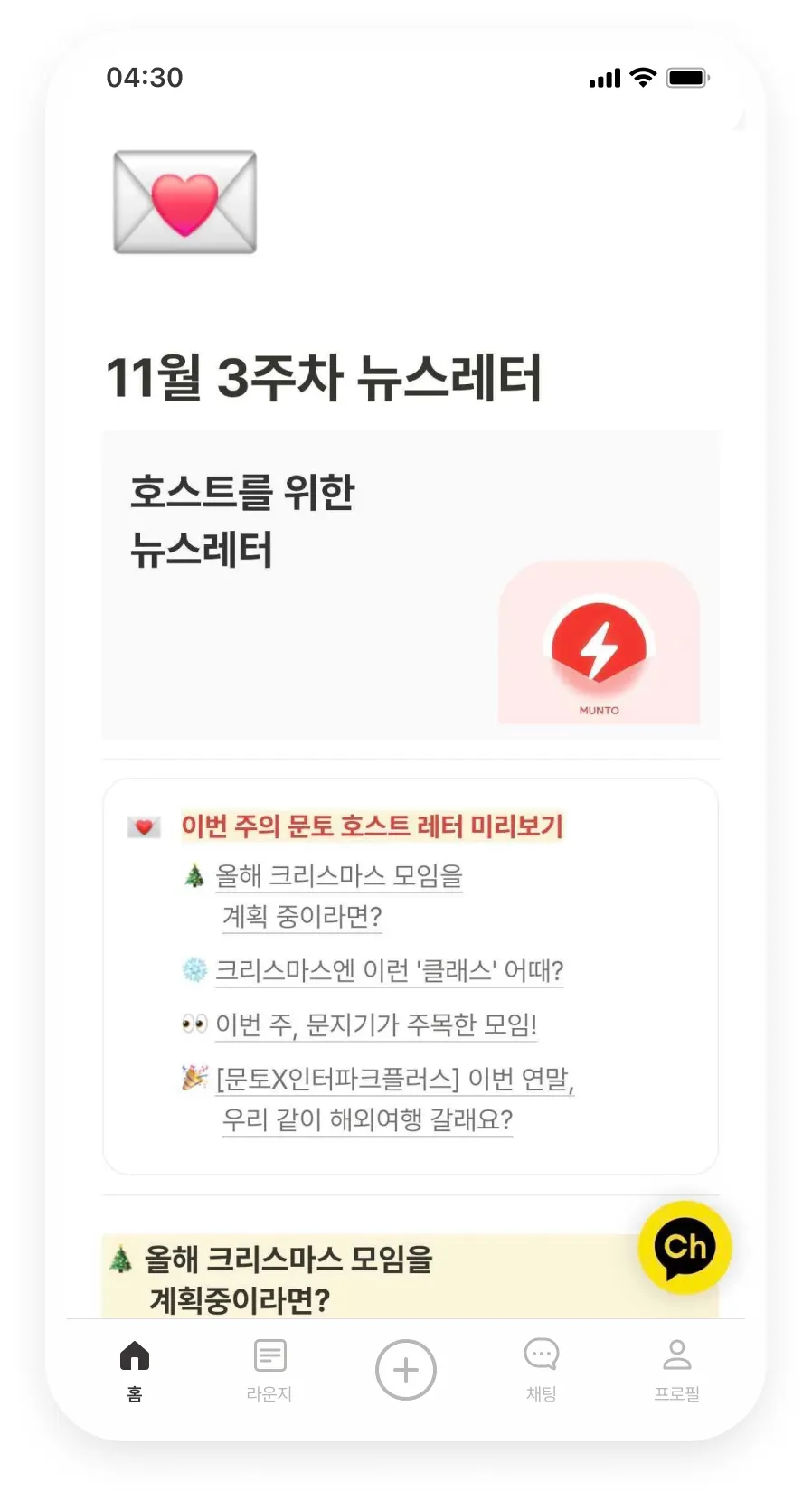812x1501 pixels.
Task: Open the '올해 크리스마스 모임을 계획 중이라면?' link
Action: point(338,876)
